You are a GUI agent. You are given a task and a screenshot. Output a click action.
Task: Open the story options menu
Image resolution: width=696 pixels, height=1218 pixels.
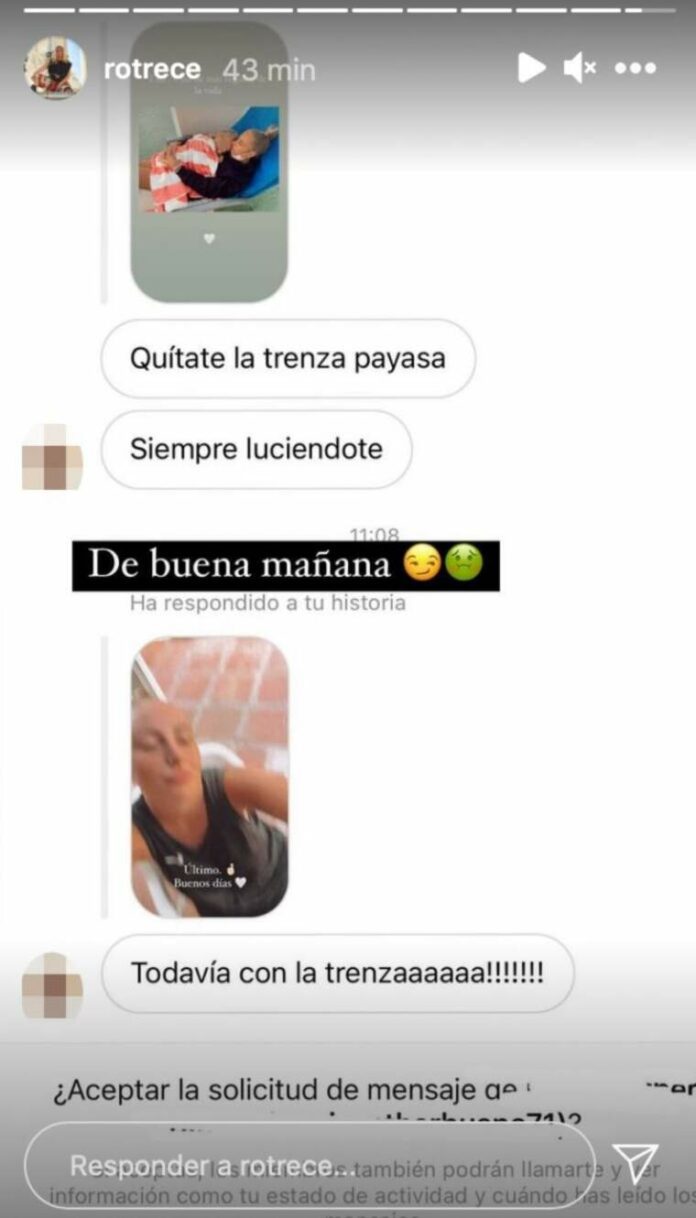pyautogui.click(x=636, y=68)
